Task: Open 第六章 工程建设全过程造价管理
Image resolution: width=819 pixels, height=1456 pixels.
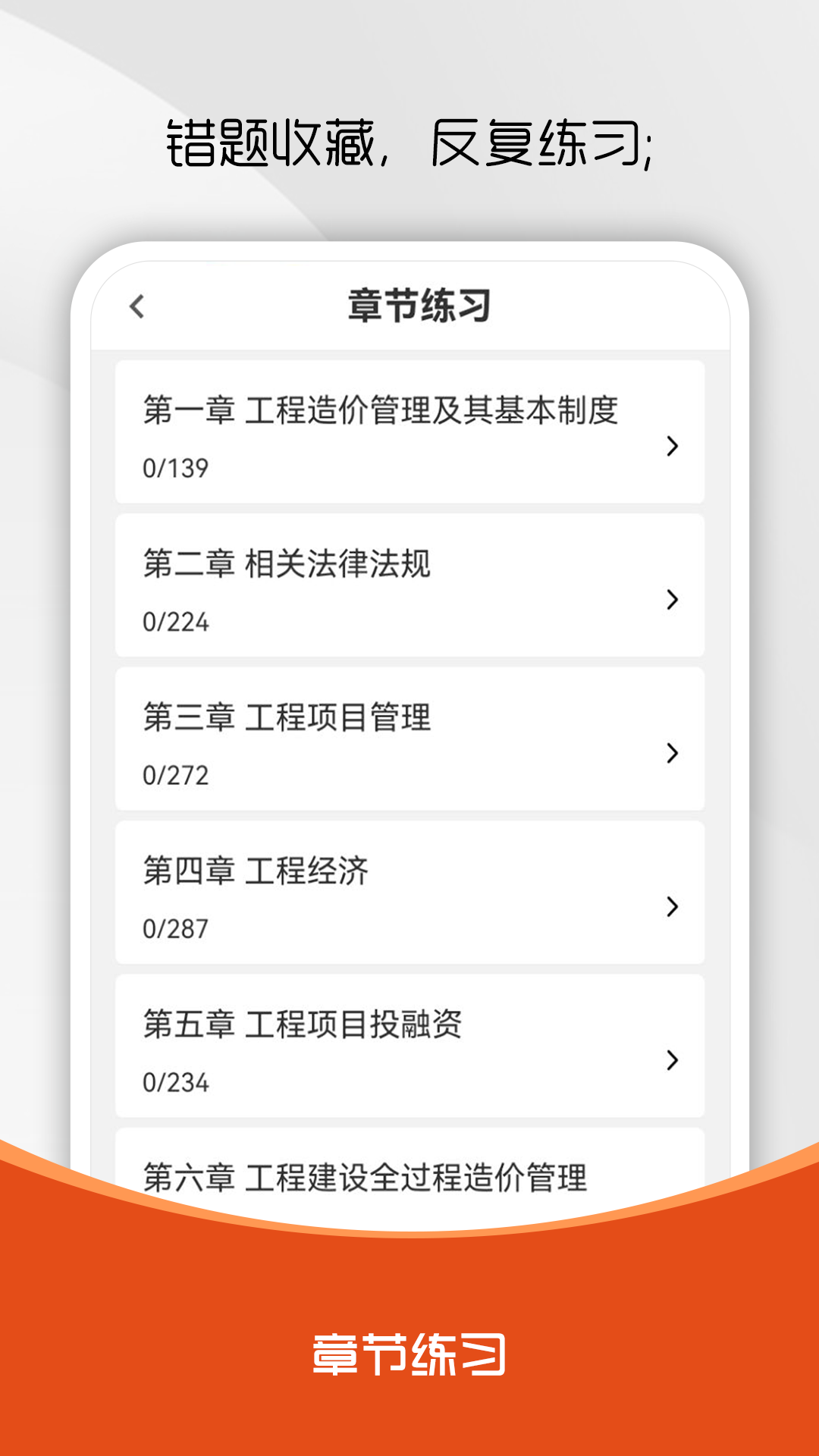Action: pyautogui.click(x=368, y=1174)
